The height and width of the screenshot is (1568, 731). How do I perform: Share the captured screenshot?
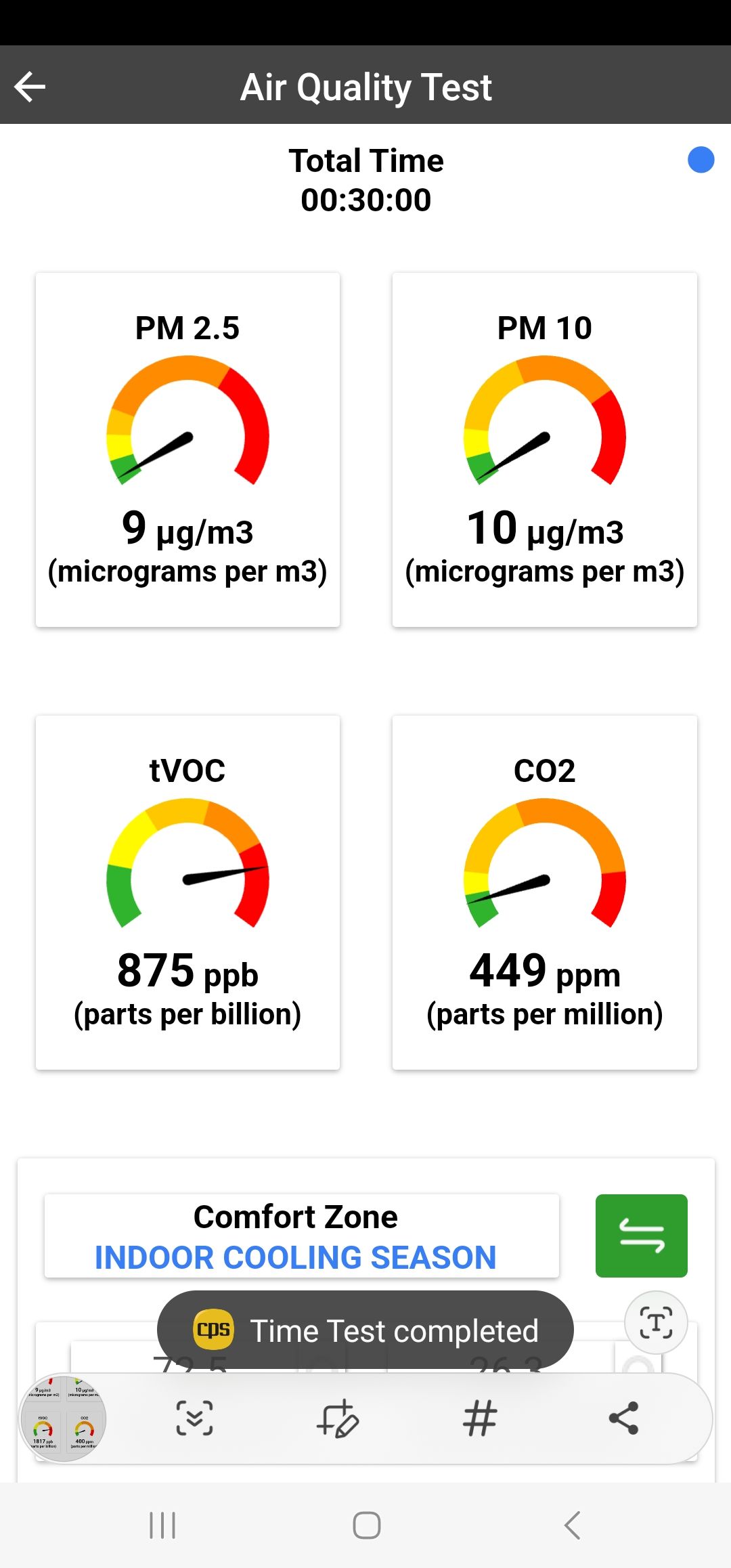tap(623, 1418)
